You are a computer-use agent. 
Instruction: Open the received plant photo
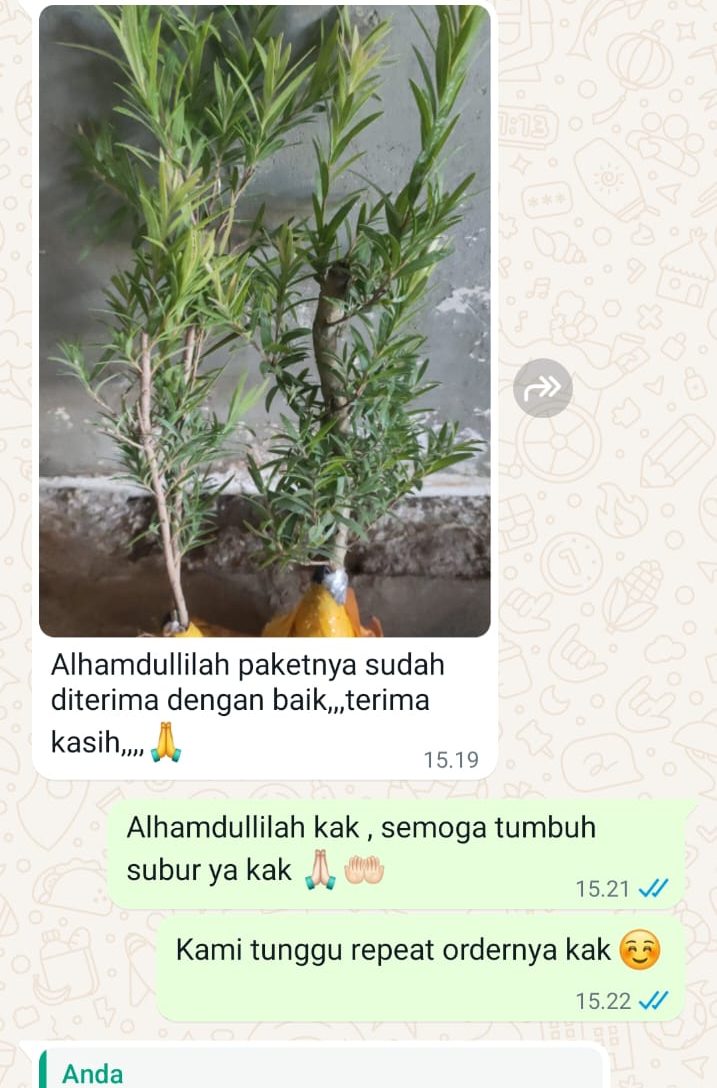pos(264,320)
